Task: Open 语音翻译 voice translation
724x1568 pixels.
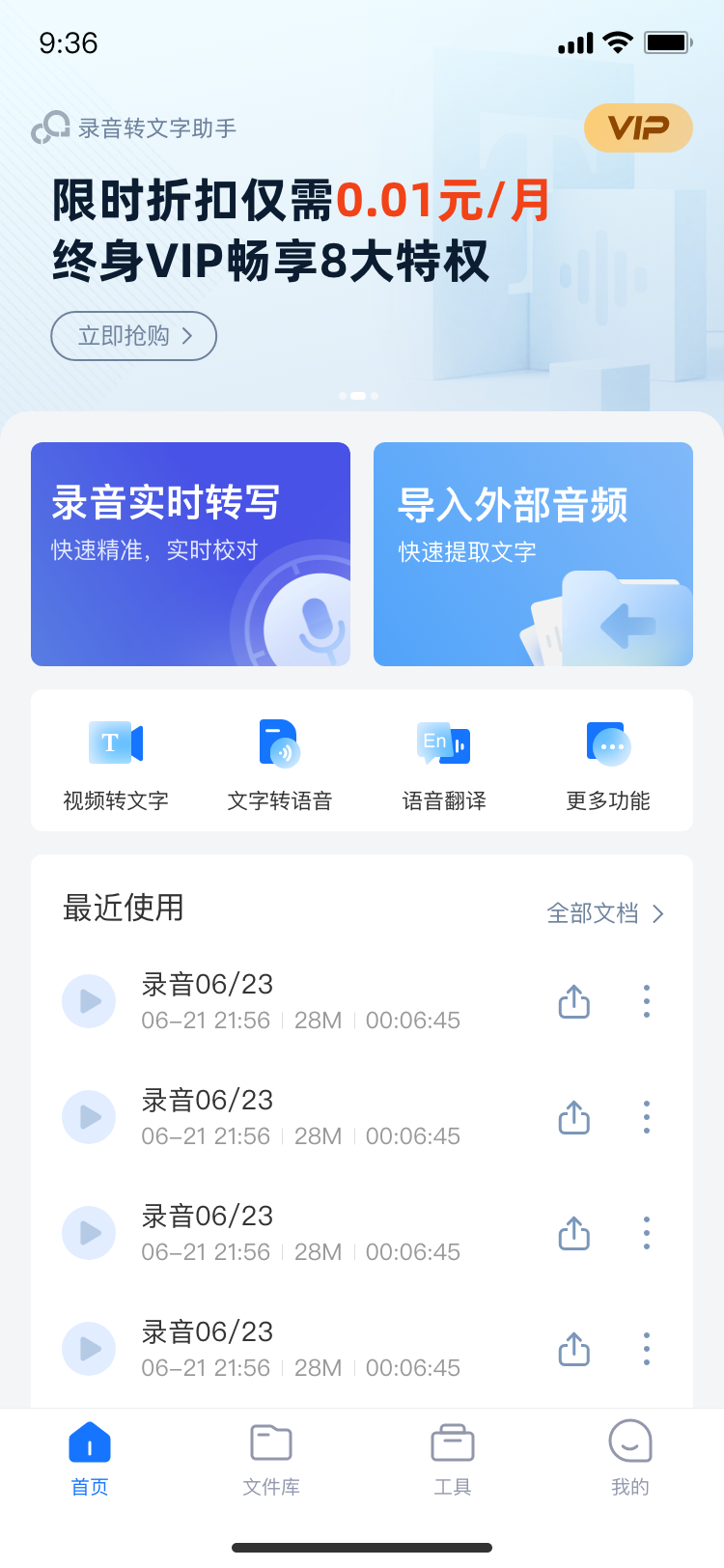Action: (x=444, y=764)
